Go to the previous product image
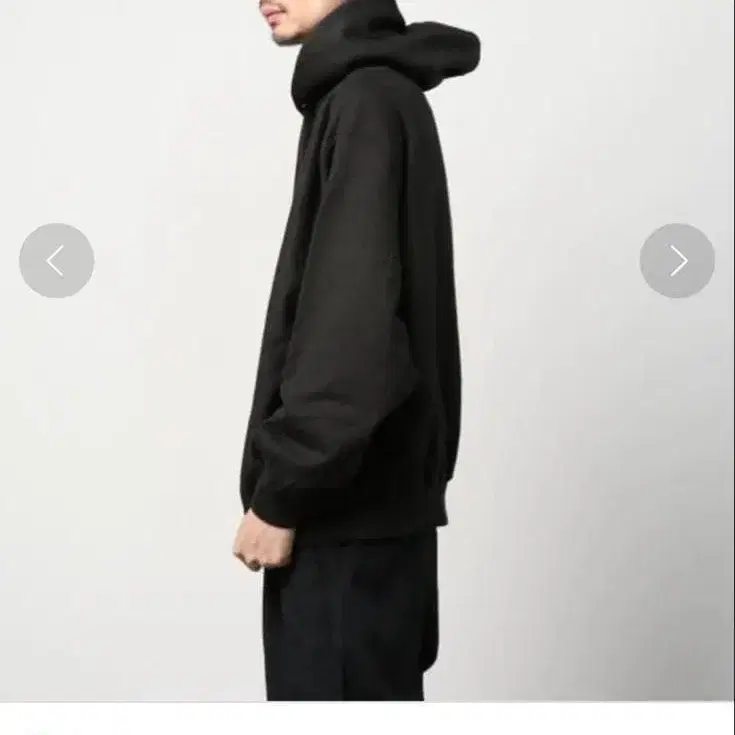 (x=56, y=261)
